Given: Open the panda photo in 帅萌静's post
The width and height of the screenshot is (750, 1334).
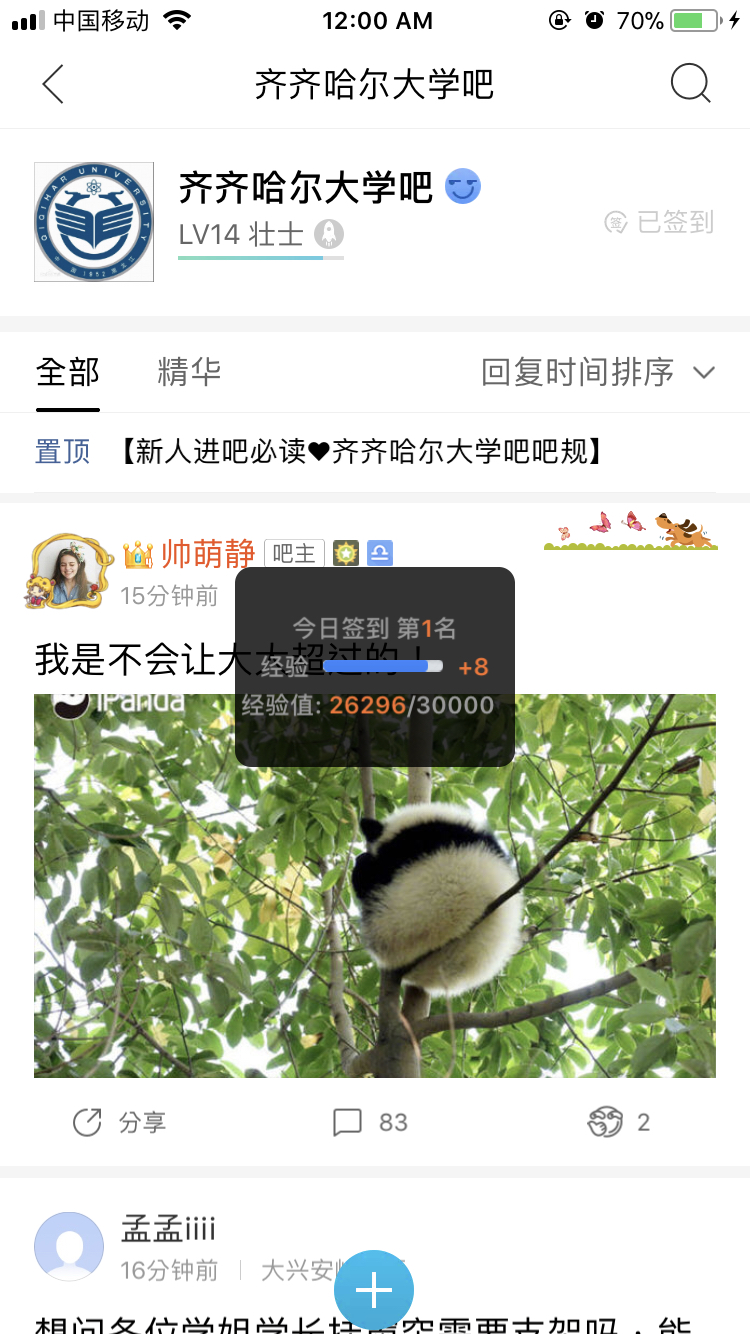Looking at the screenshot, I should pyautogui.click(x=375, y=885).
